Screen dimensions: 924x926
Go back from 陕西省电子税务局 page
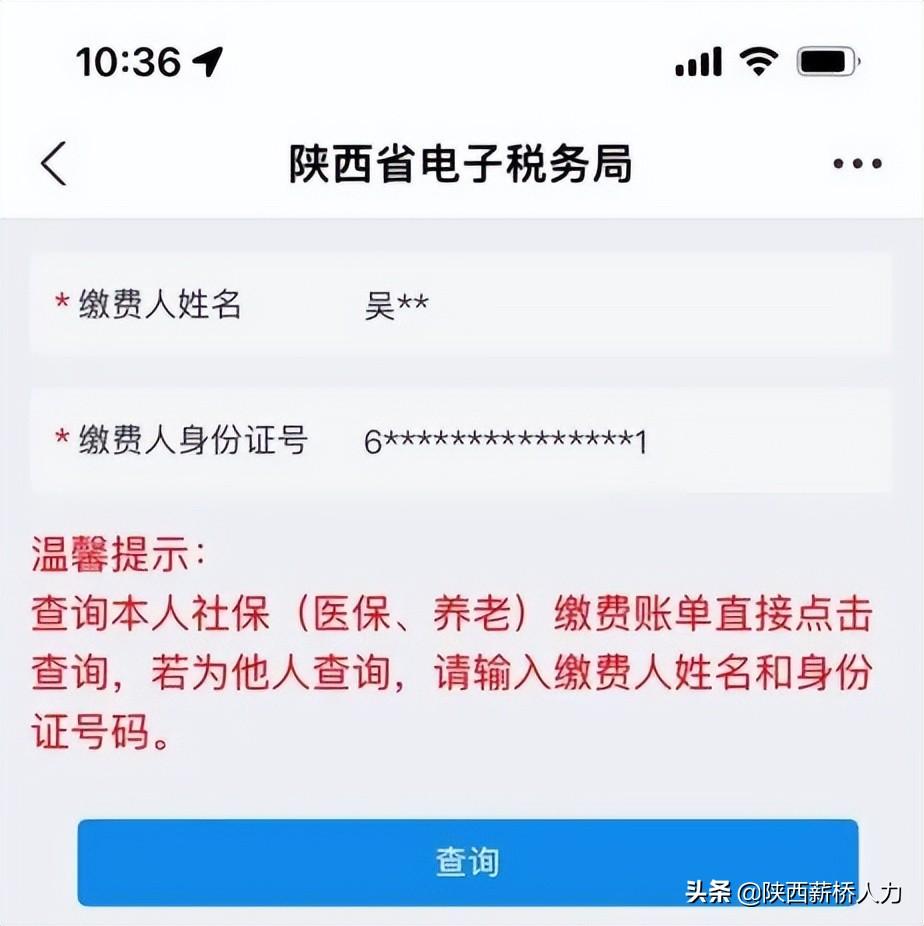coord(54,163)
